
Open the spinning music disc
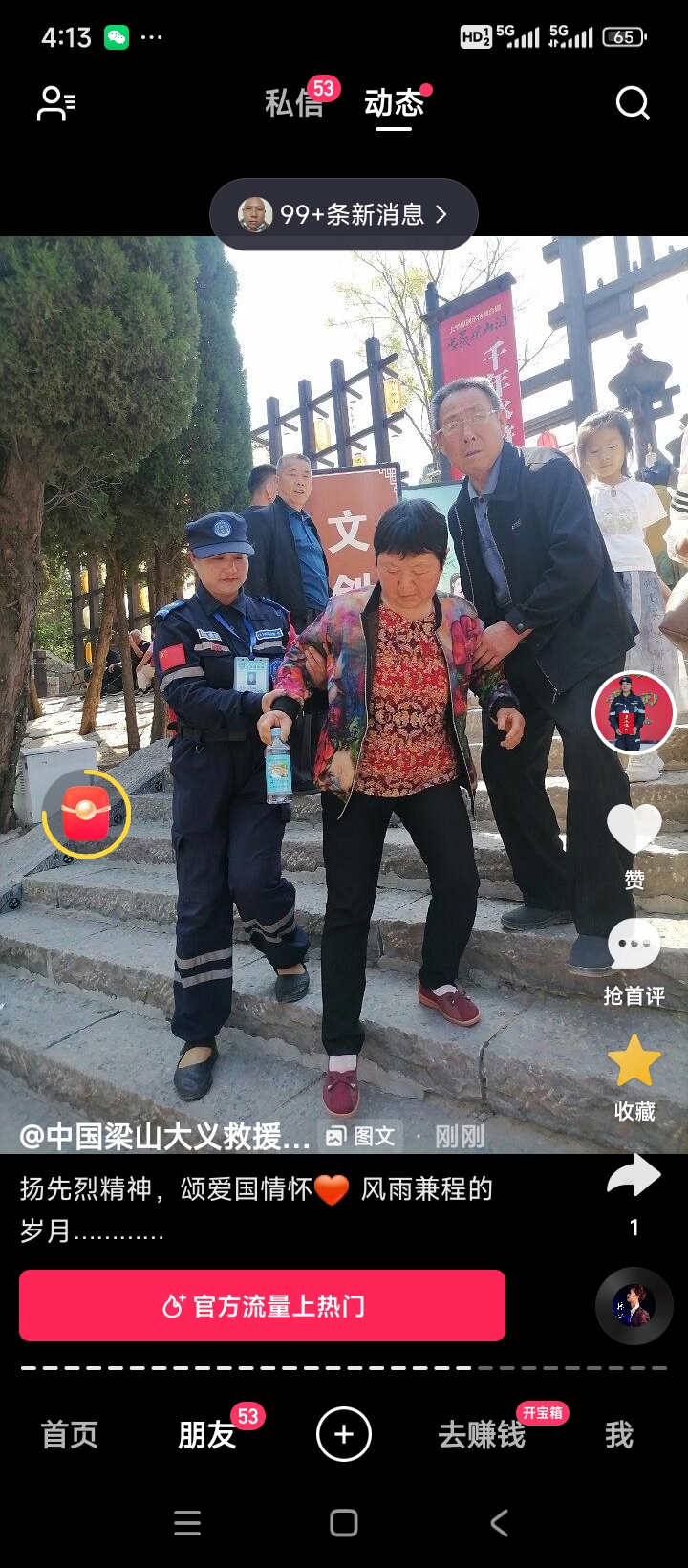click(x=634, y=1306)
